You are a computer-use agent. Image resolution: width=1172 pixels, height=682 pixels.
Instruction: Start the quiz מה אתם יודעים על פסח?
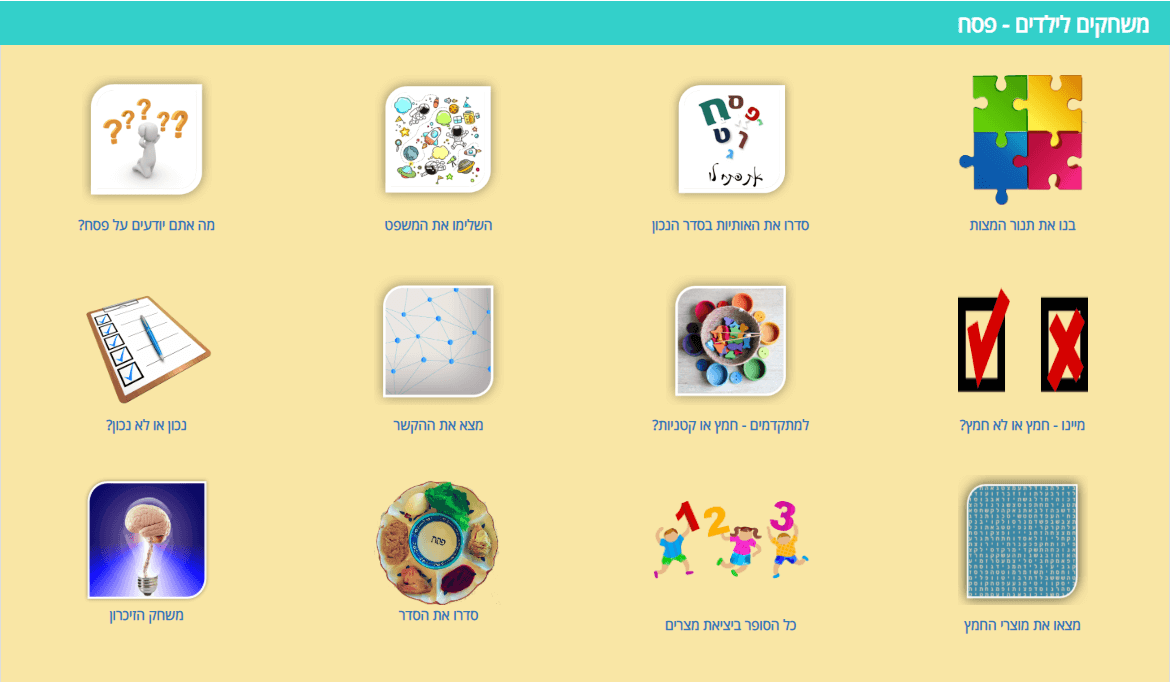coord(146,140)
